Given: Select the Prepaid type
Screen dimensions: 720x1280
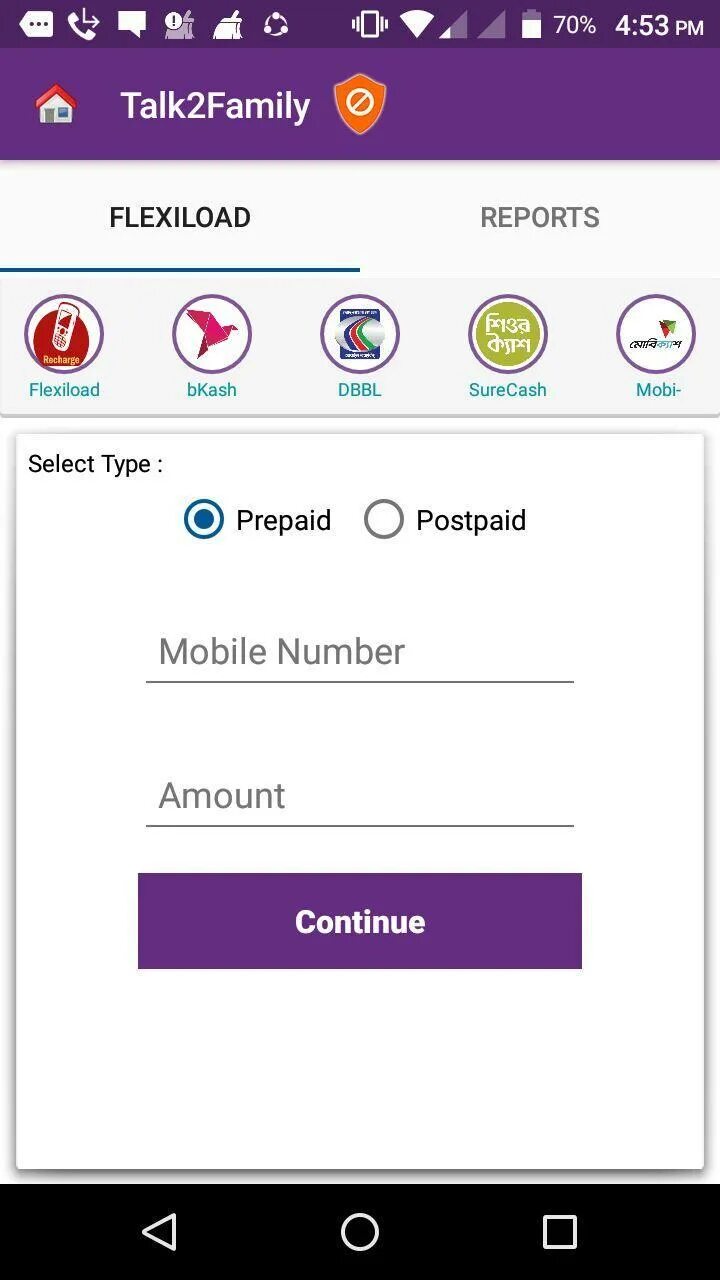Looking at the screenshot, I should click(x=257, y=520).
